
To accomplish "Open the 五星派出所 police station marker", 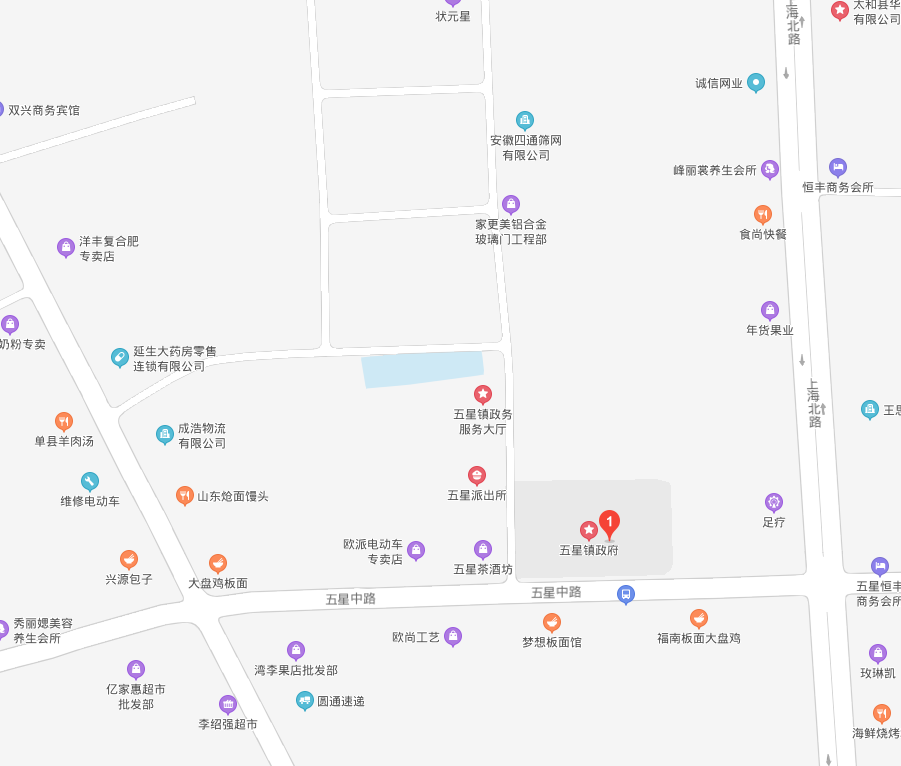I will click(477, 475).
